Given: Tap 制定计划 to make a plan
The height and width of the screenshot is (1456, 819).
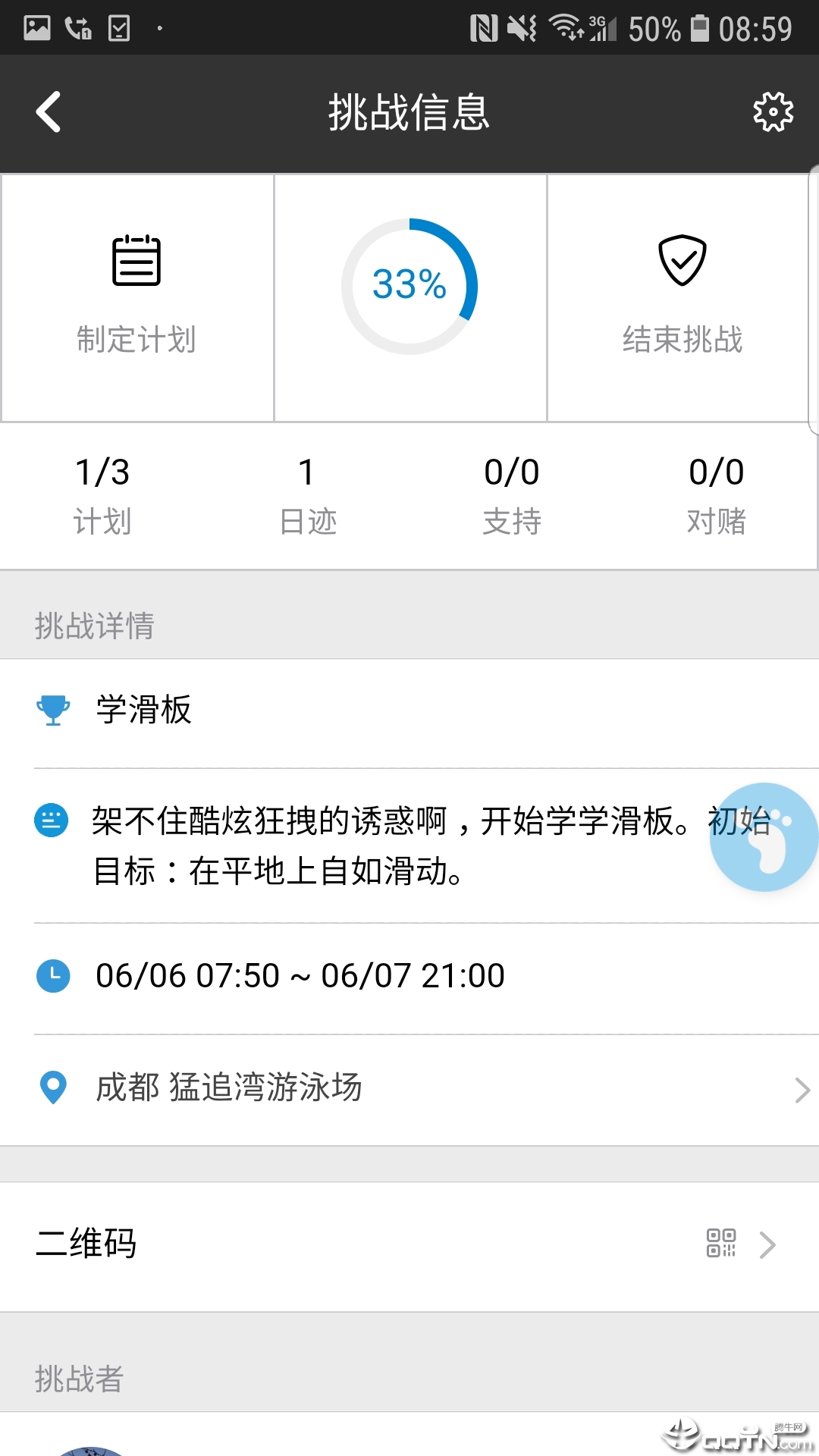Looking at the screenshot, I should click(137, 297).
